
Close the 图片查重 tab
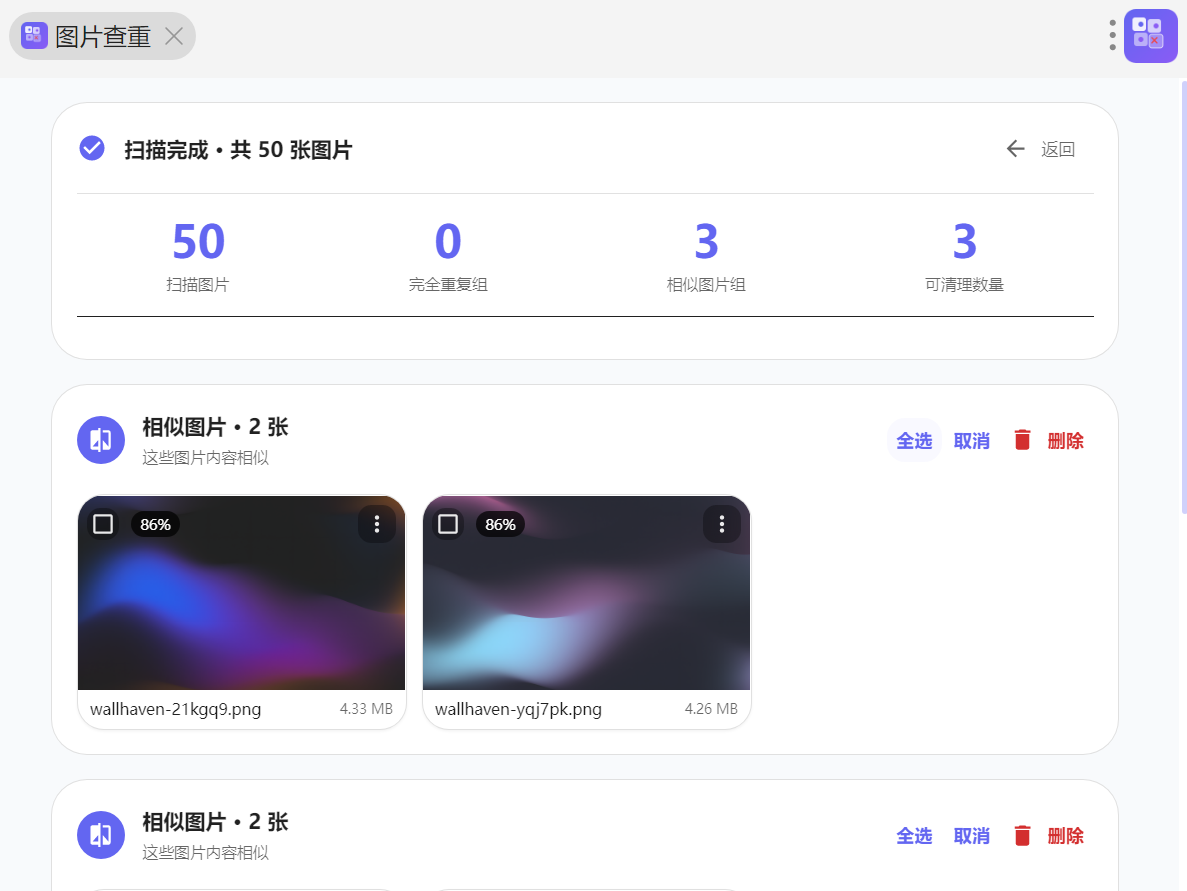[174, 37]
